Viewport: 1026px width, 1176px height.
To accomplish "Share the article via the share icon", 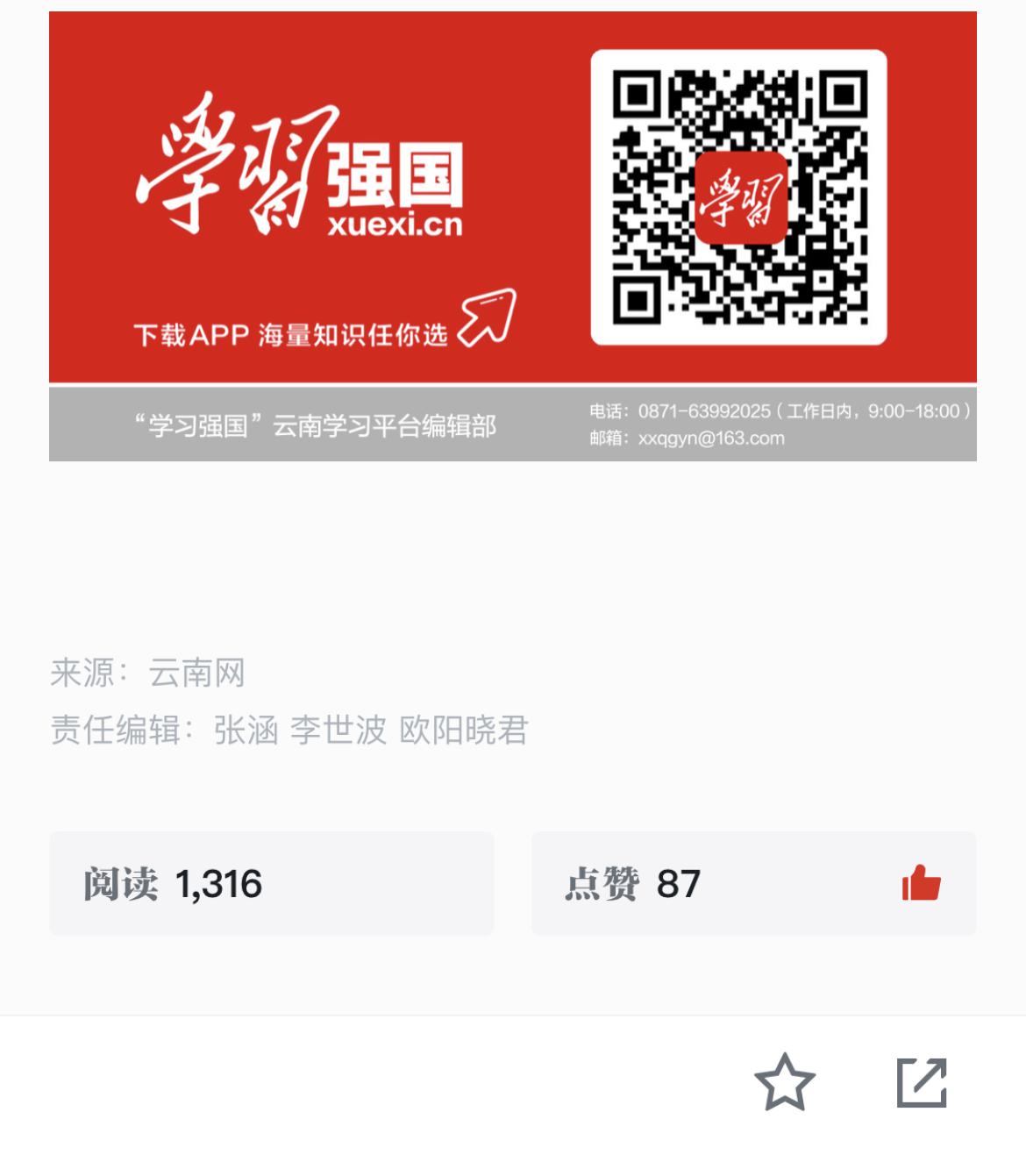I will click(922, 1083).
